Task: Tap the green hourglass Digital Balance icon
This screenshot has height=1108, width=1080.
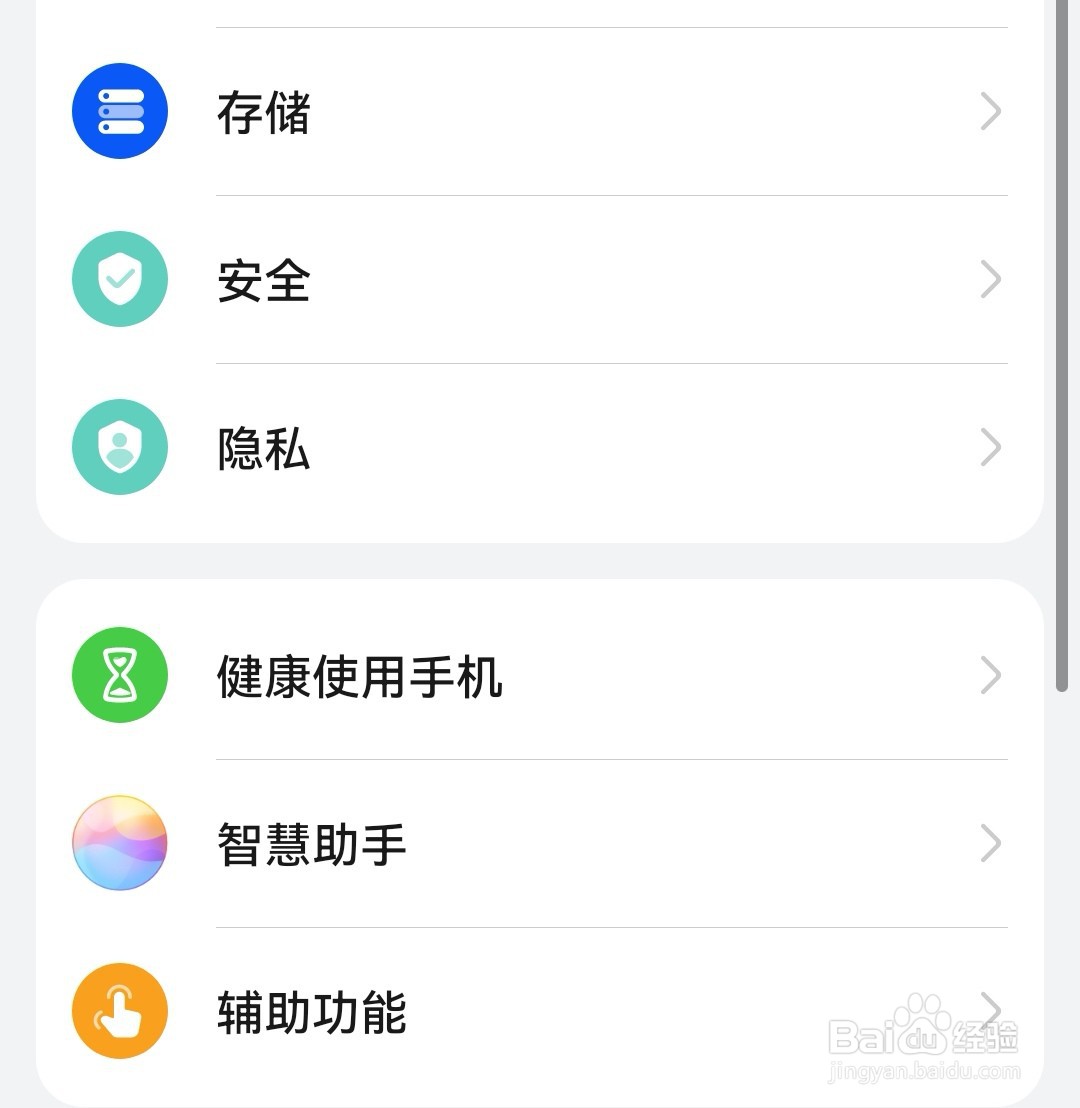Action: tap(119, 675)
